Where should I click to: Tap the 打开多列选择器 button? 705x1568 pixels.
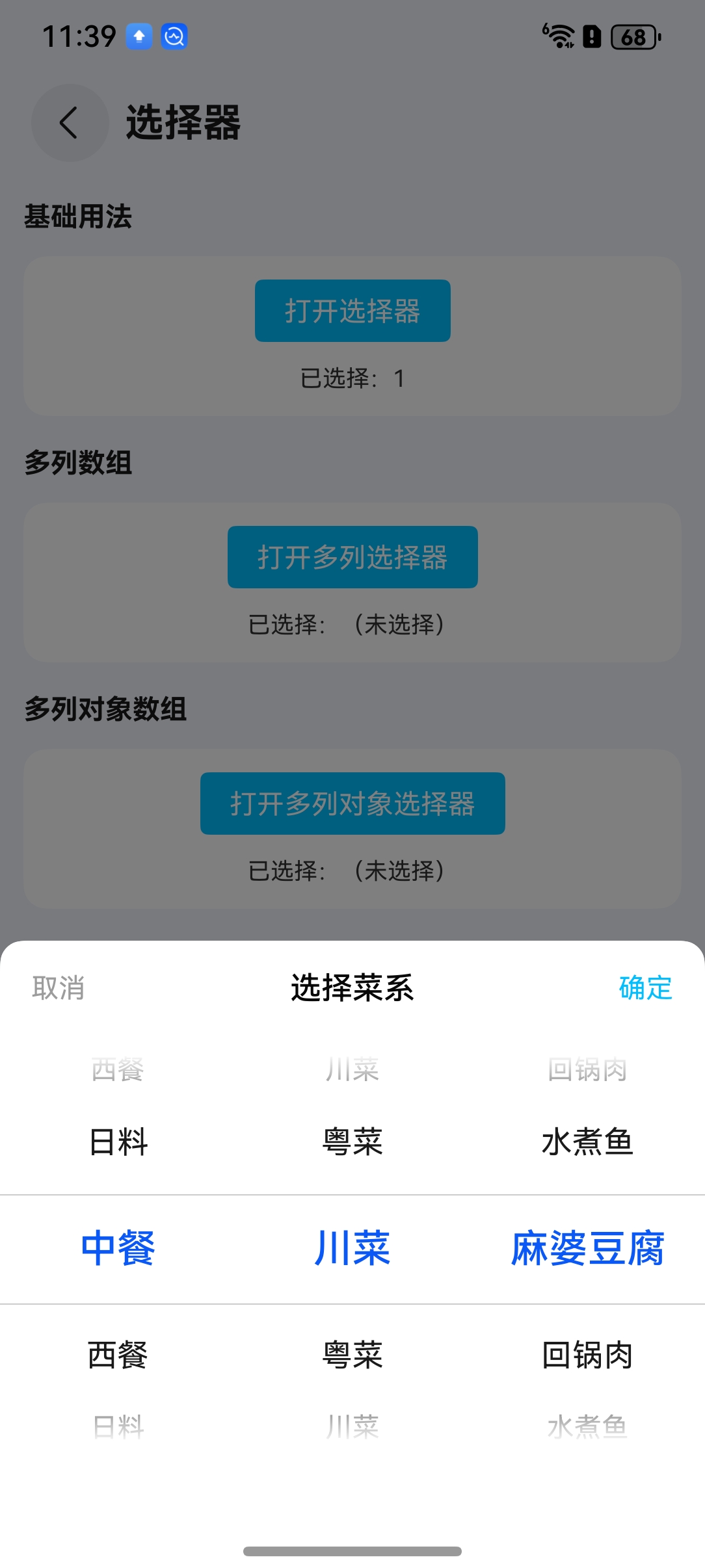pos(352,557)
